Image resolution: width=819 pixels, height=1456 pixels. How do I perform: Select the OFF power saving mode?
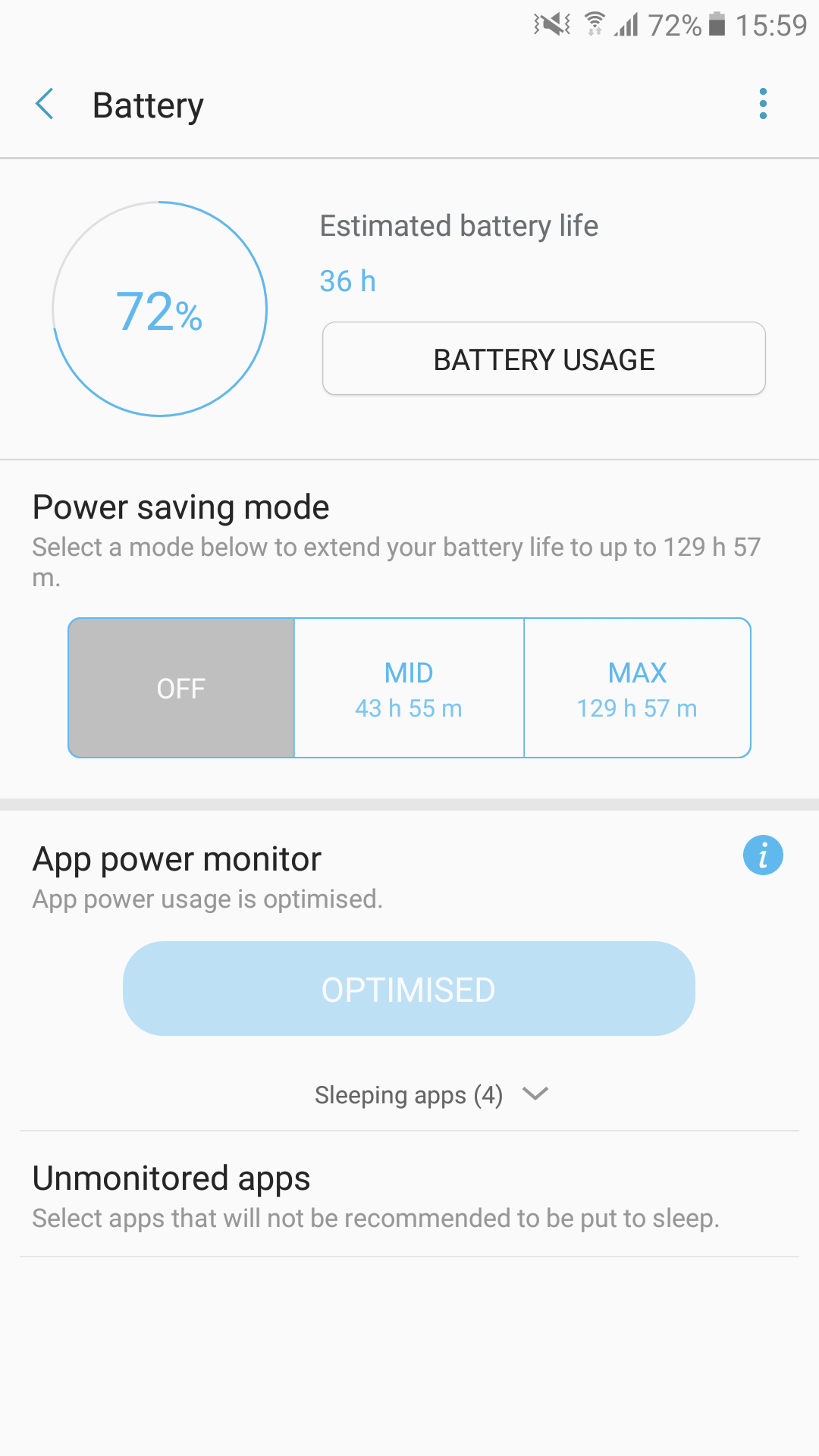click(181, 688)
